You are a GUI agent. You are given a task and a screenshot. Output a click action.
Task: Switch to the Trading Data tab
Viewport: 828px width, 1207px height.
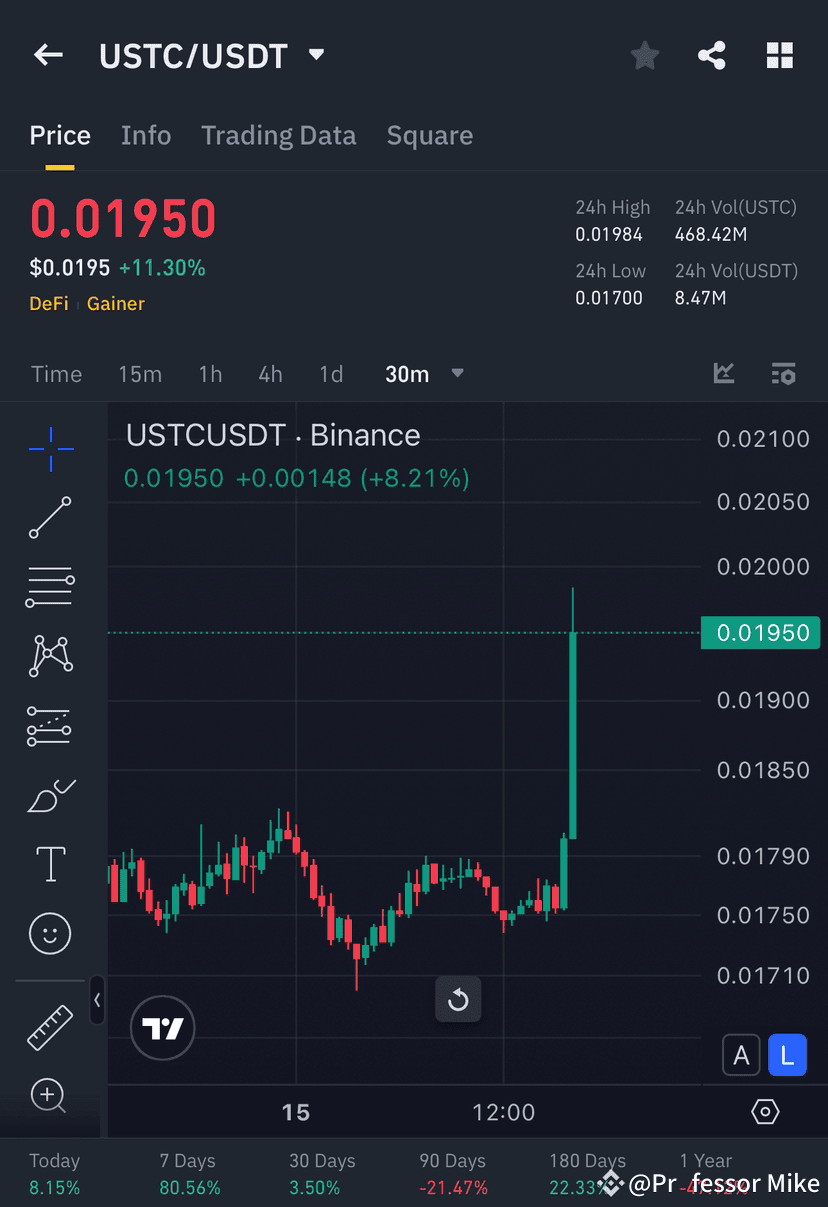point(278,135)
